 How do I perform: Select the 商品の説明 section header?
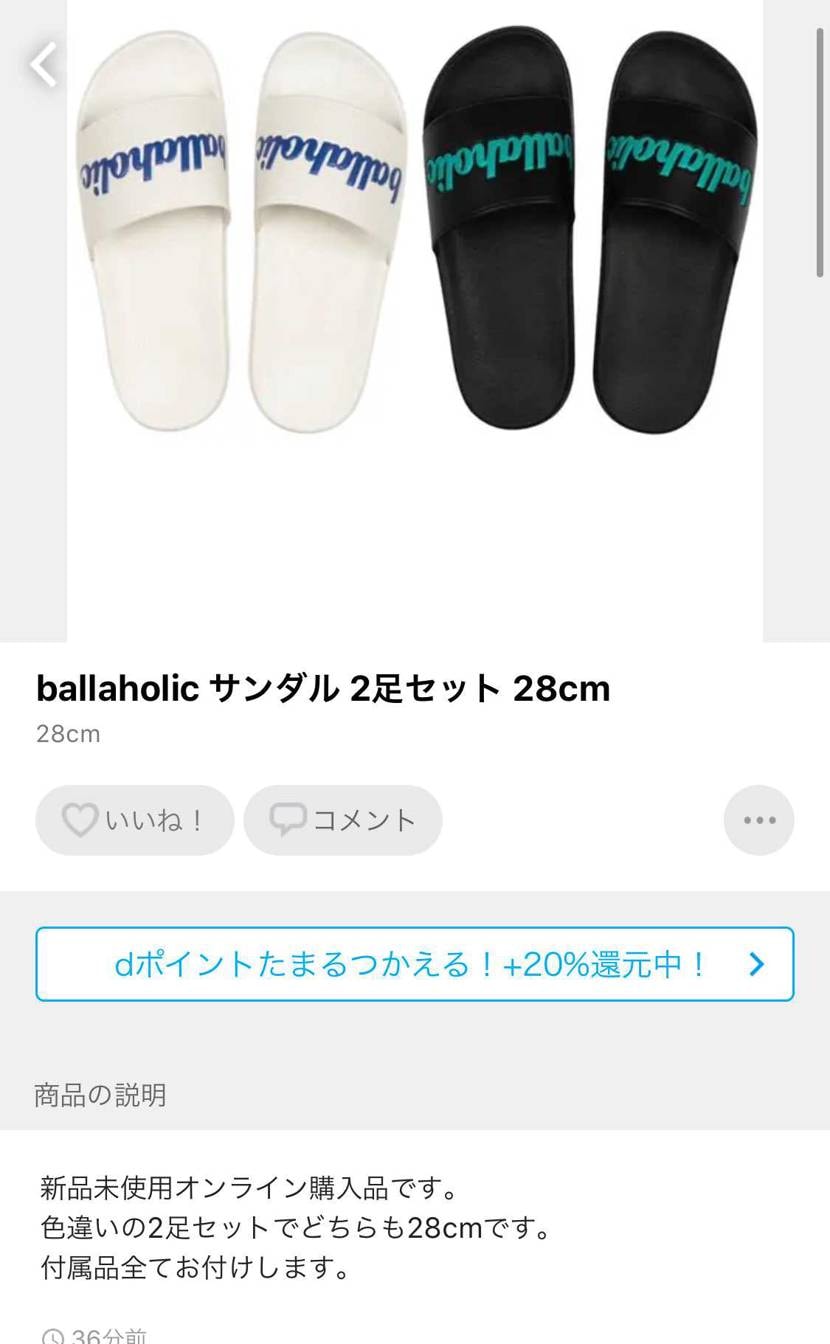coord(100,1095)
